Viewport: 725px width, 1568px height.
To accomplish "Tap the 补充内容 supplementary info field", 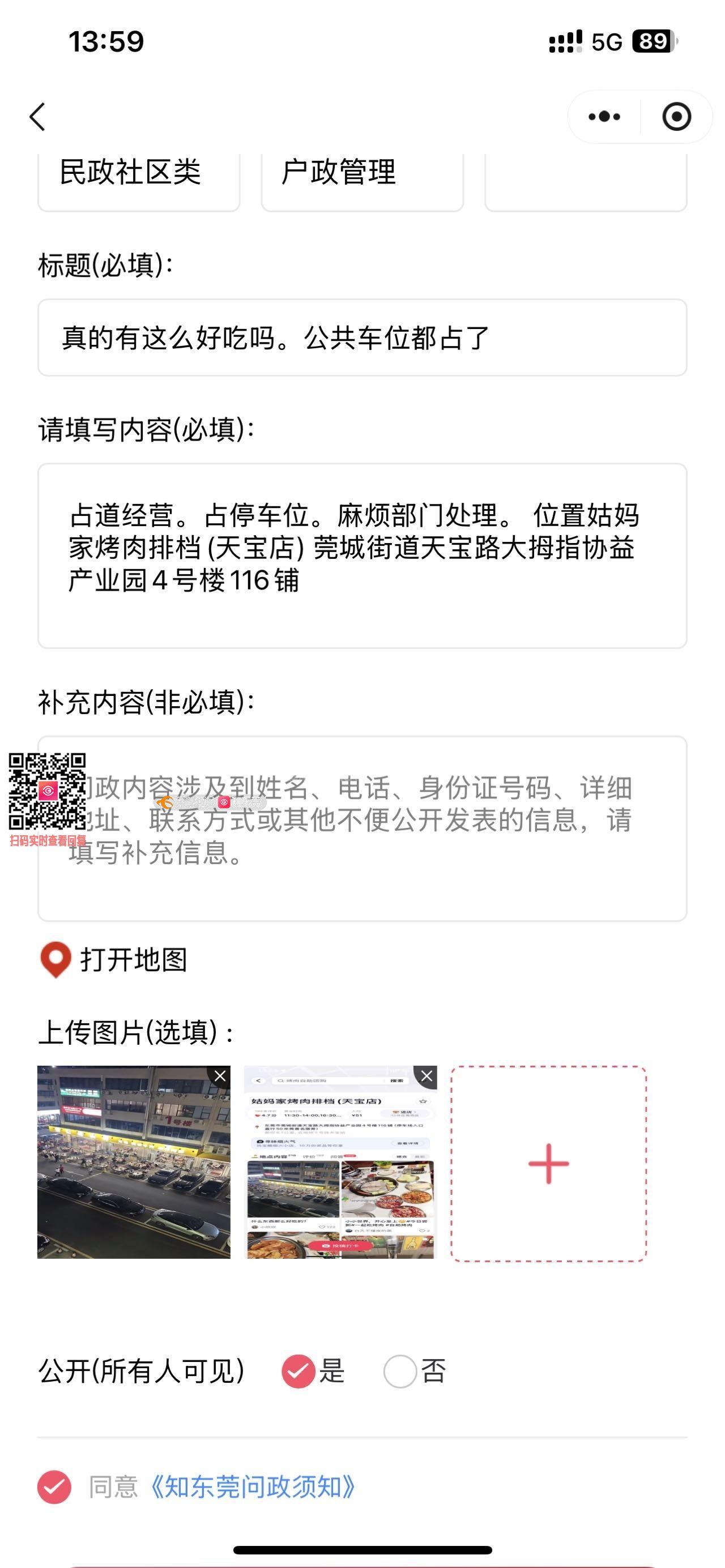I will [x=361, y=828].
